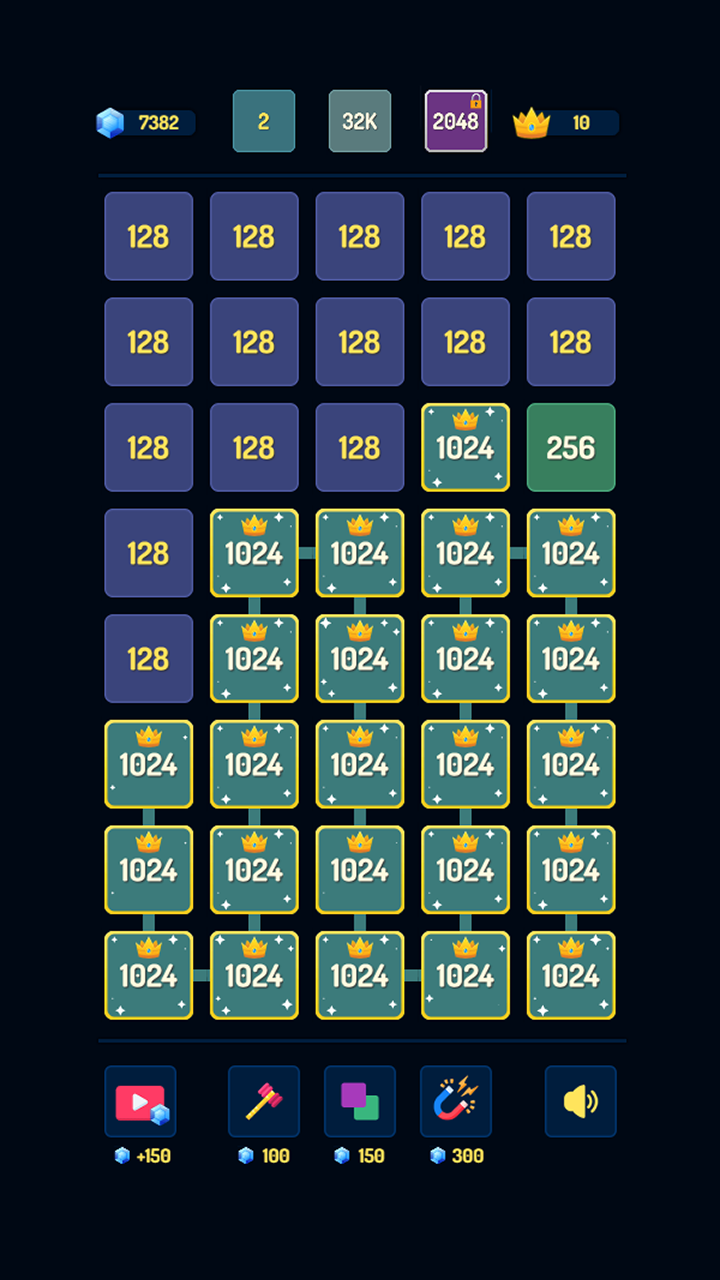Activate the magnet power-up for 300 gems
720x1280 pixels.
(456, 1101)
